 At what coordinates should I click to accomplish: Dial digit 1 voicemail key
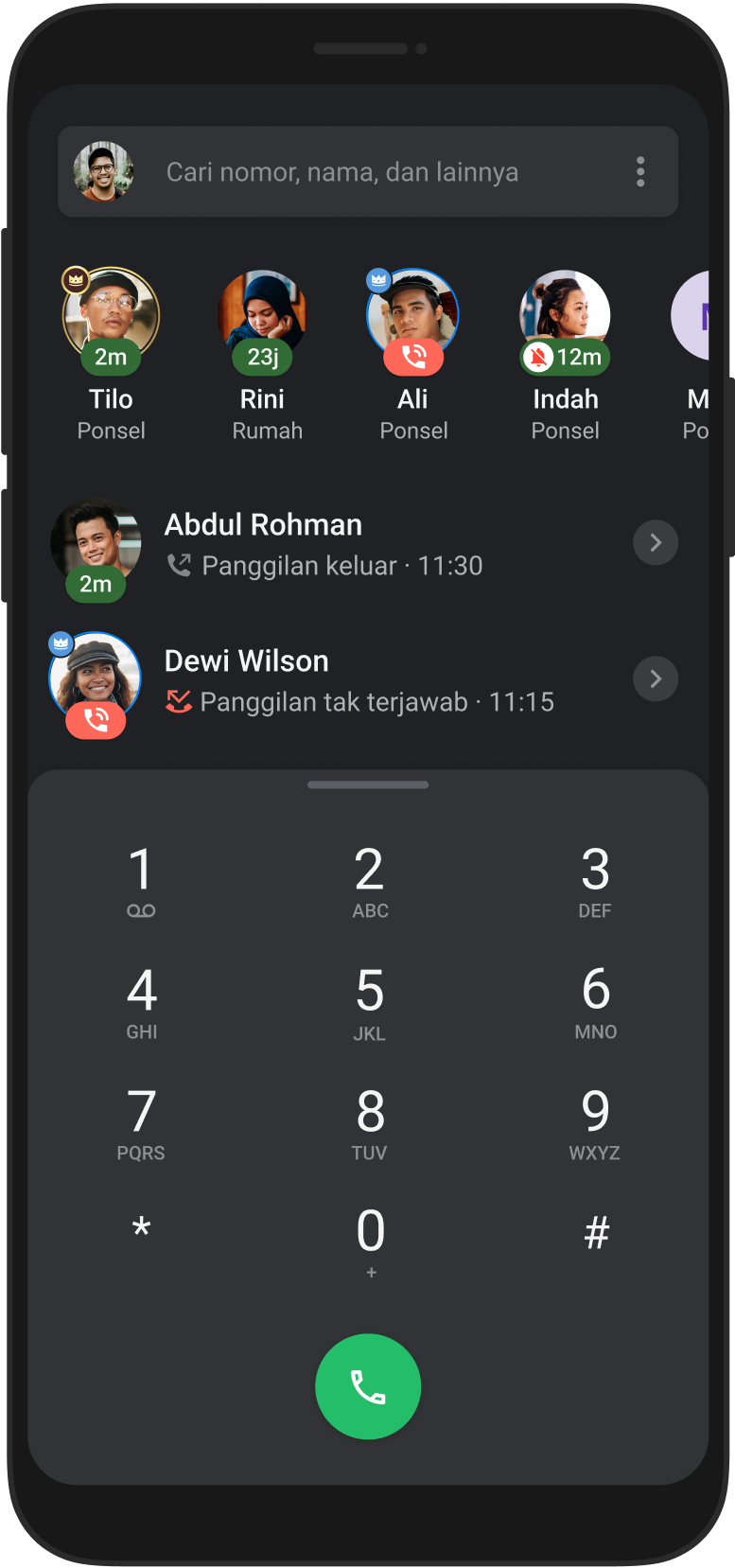coord(141,882)
